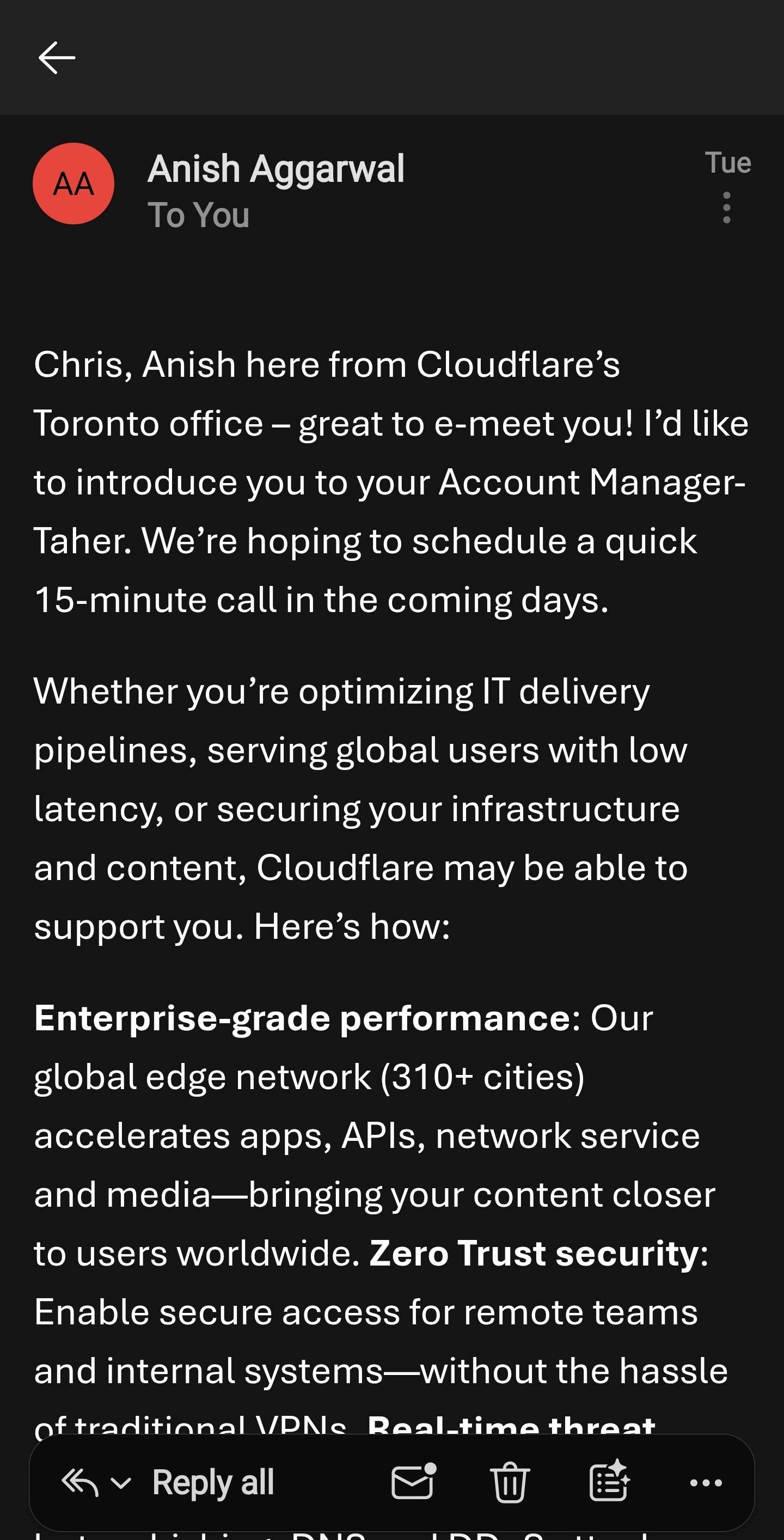Open more actions in the bottom toolbar
The image size is (784, 1540).
point(706,1483)
